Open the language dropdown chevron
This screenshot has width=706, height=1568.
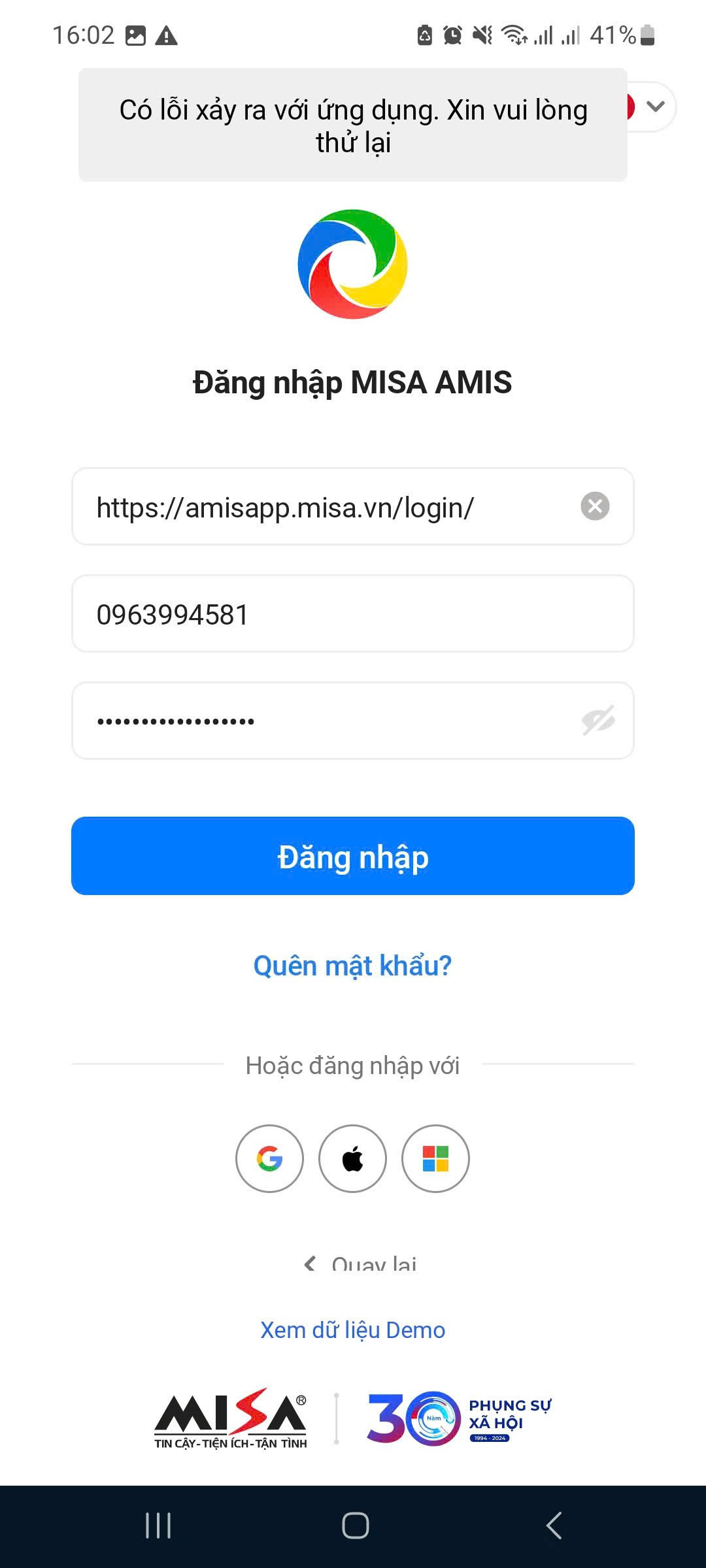[655, 106]
